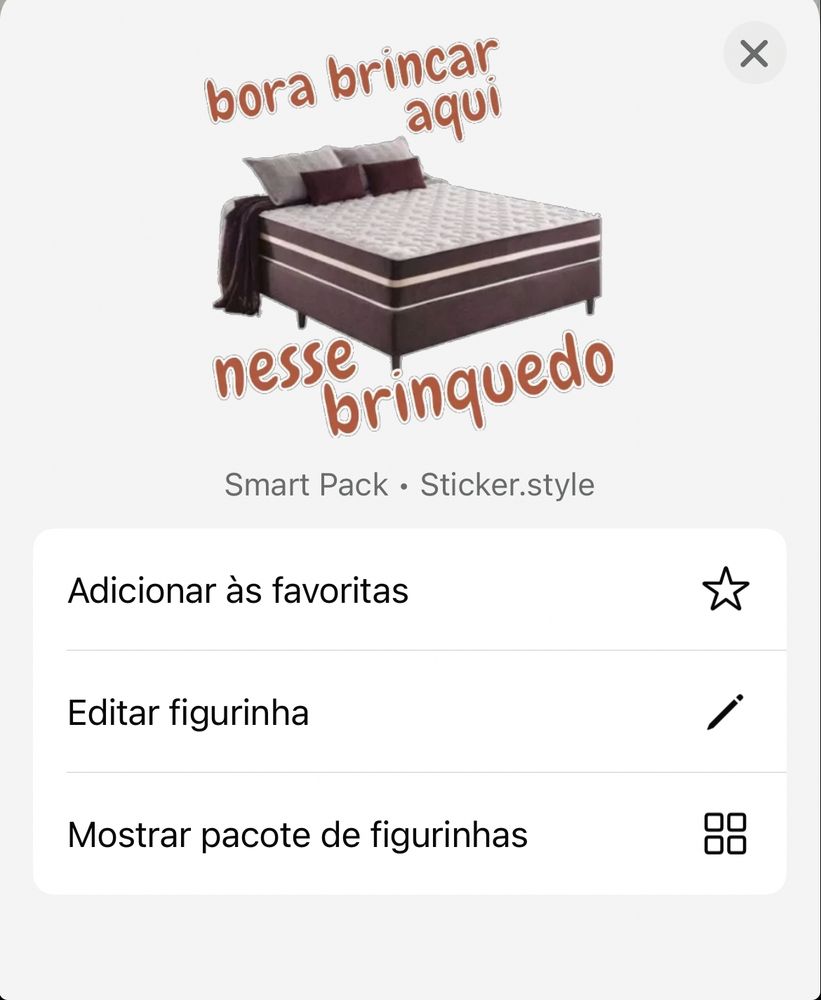Click the Sticker.style author name

point(505,484)
